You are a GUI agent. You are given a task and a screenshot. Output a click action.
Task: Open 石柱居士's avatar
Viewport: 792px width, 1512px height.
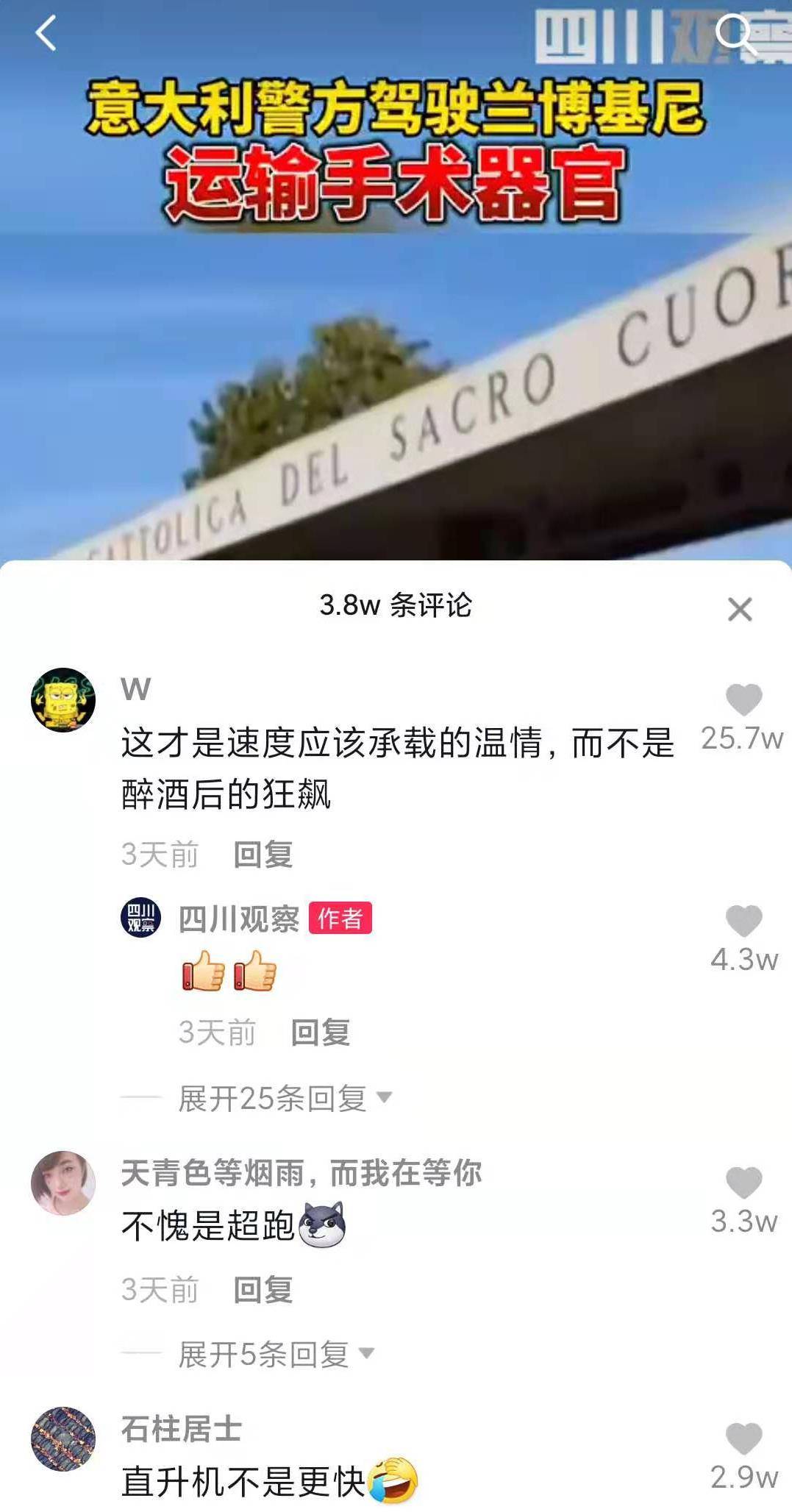(x=63, y=1439)
